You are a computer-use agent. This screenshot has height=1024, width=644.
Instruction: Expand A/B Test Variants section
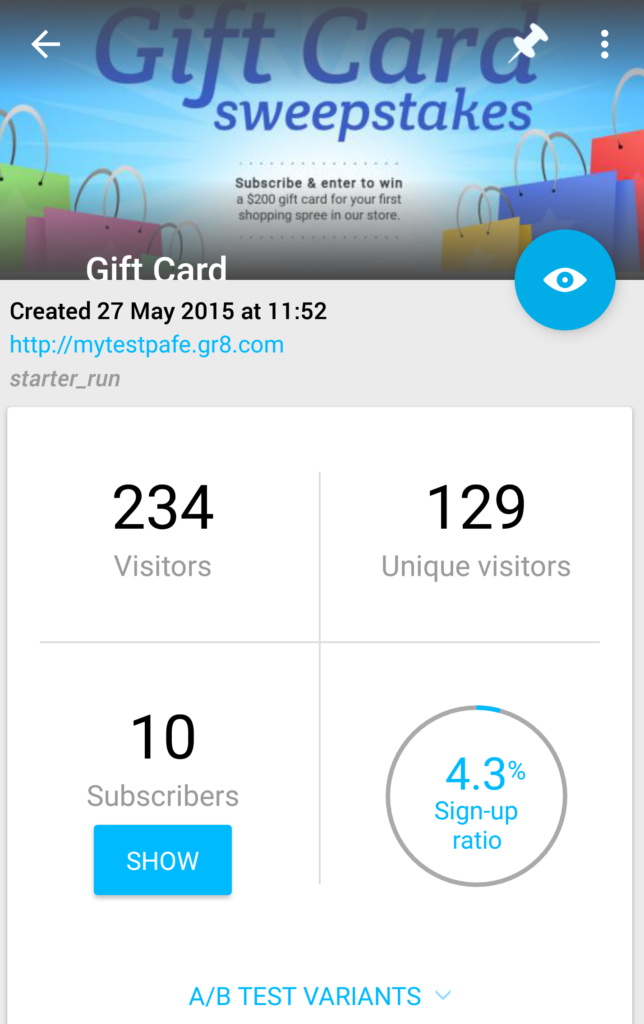click(x=320, y=996)
